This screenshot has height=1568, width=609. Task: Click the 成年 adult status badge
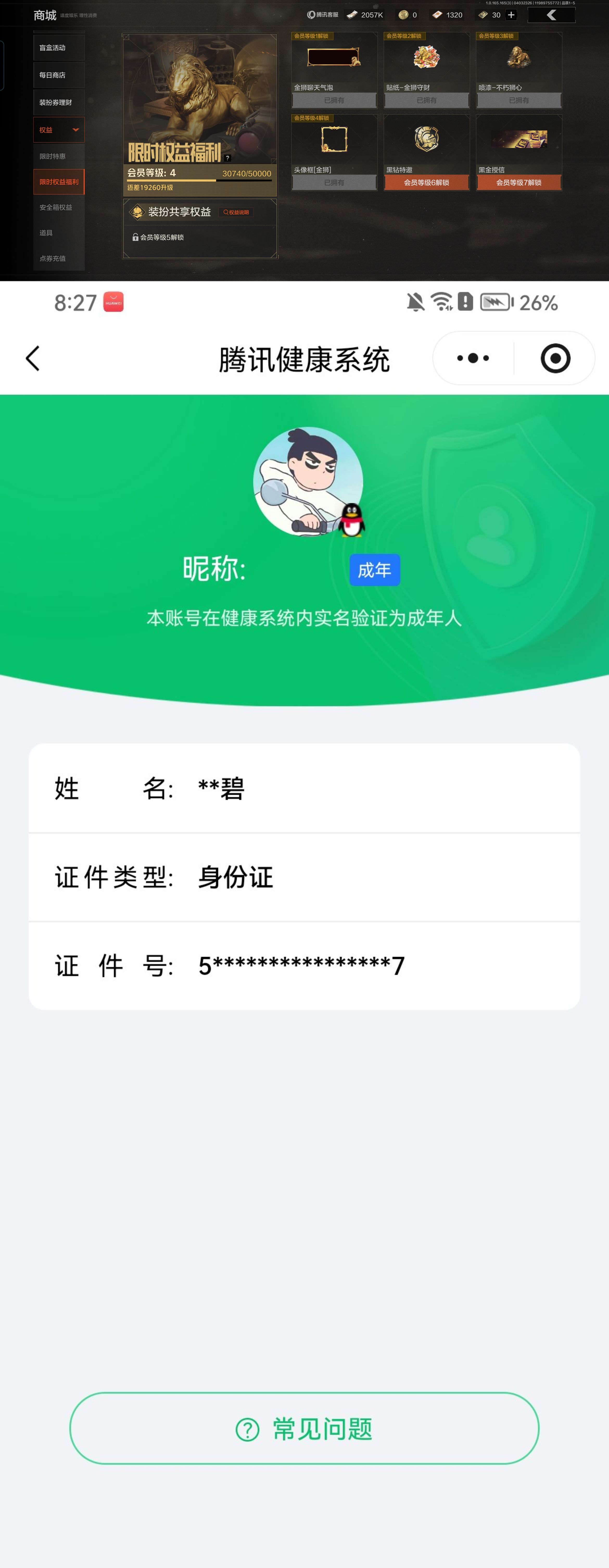pyautogui.click(x=374, y=570)
